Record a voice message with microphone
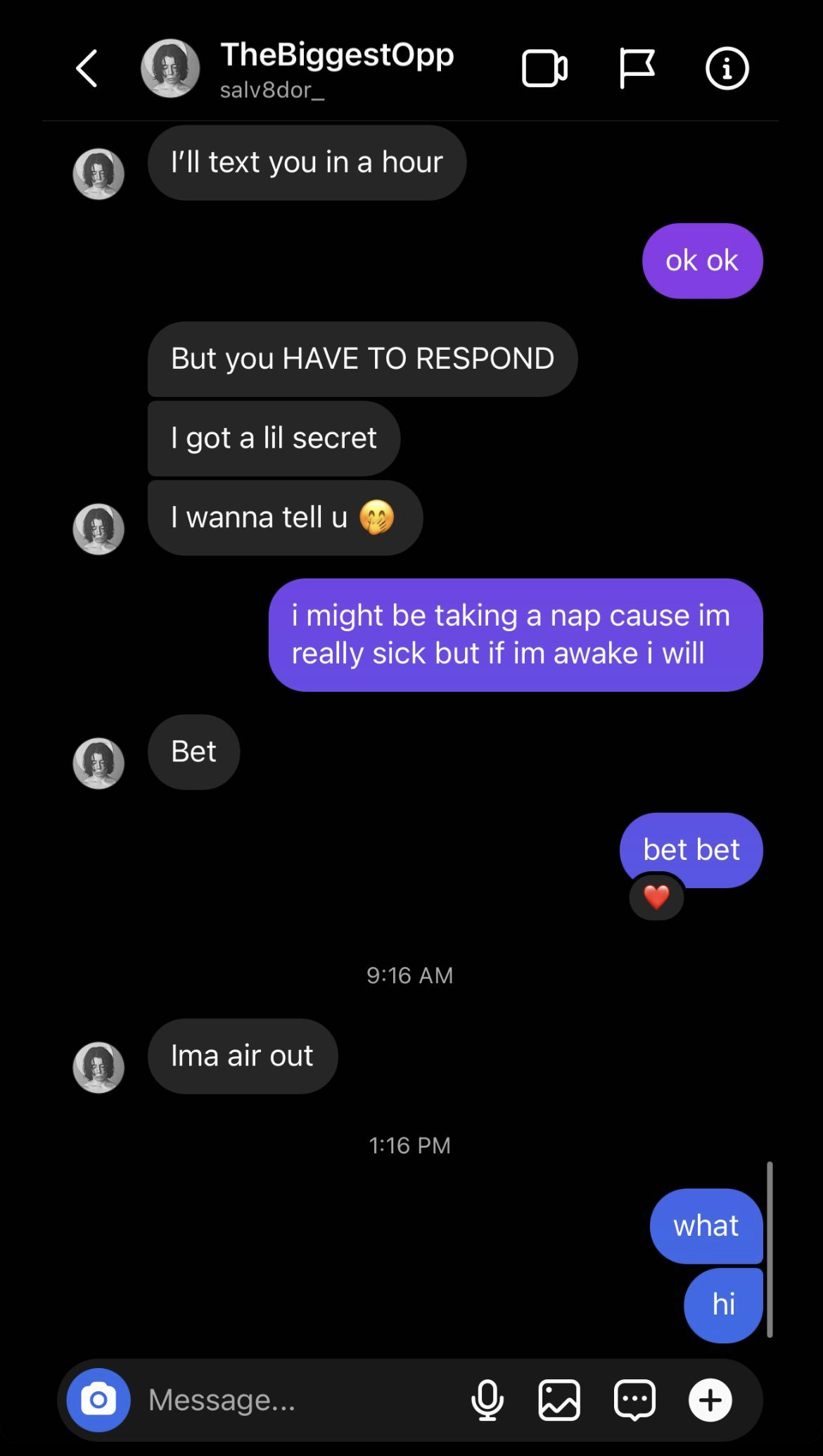Image resolution: width=823 pixels, height=1456 pixels. pos(487,1400)
